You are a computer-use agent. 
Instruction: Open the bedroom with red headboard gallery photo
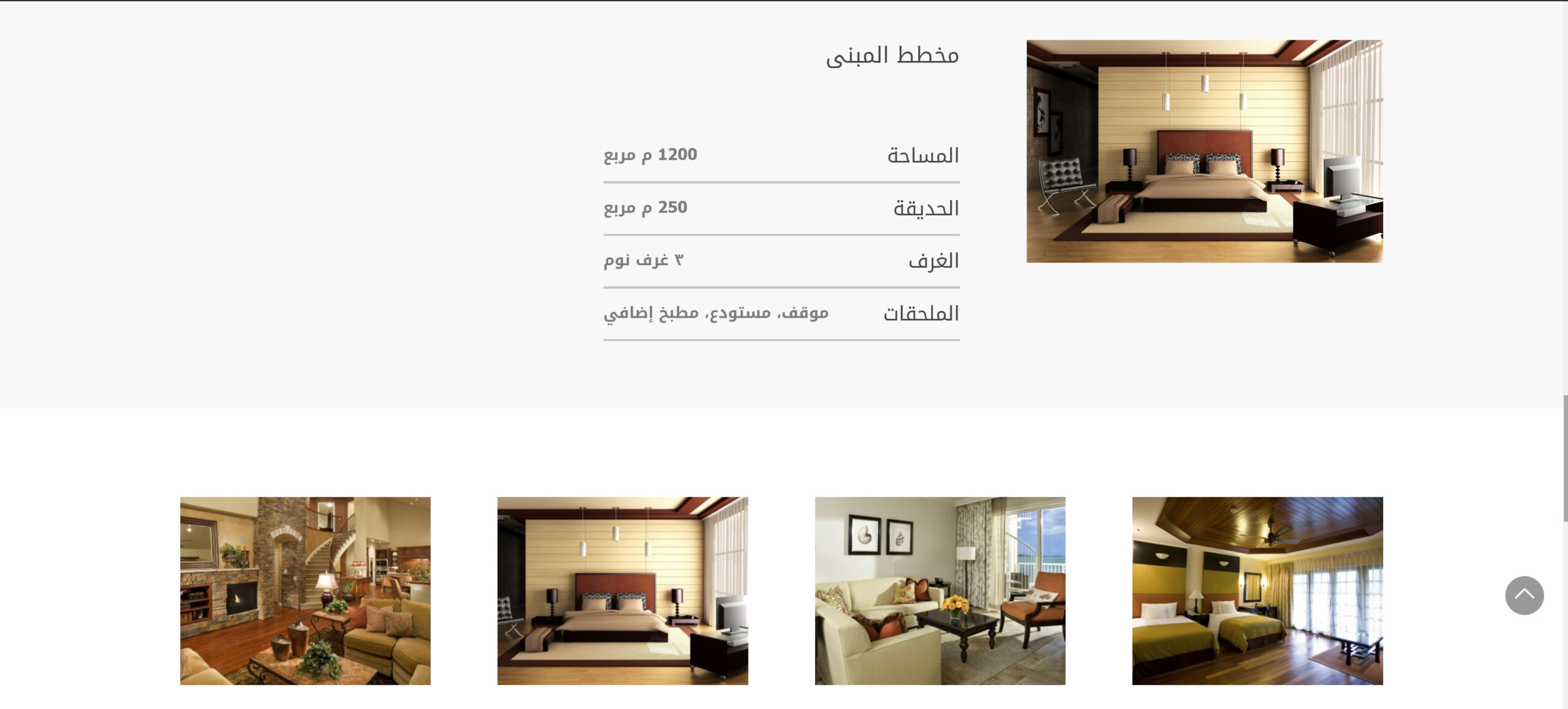[622, 590]
